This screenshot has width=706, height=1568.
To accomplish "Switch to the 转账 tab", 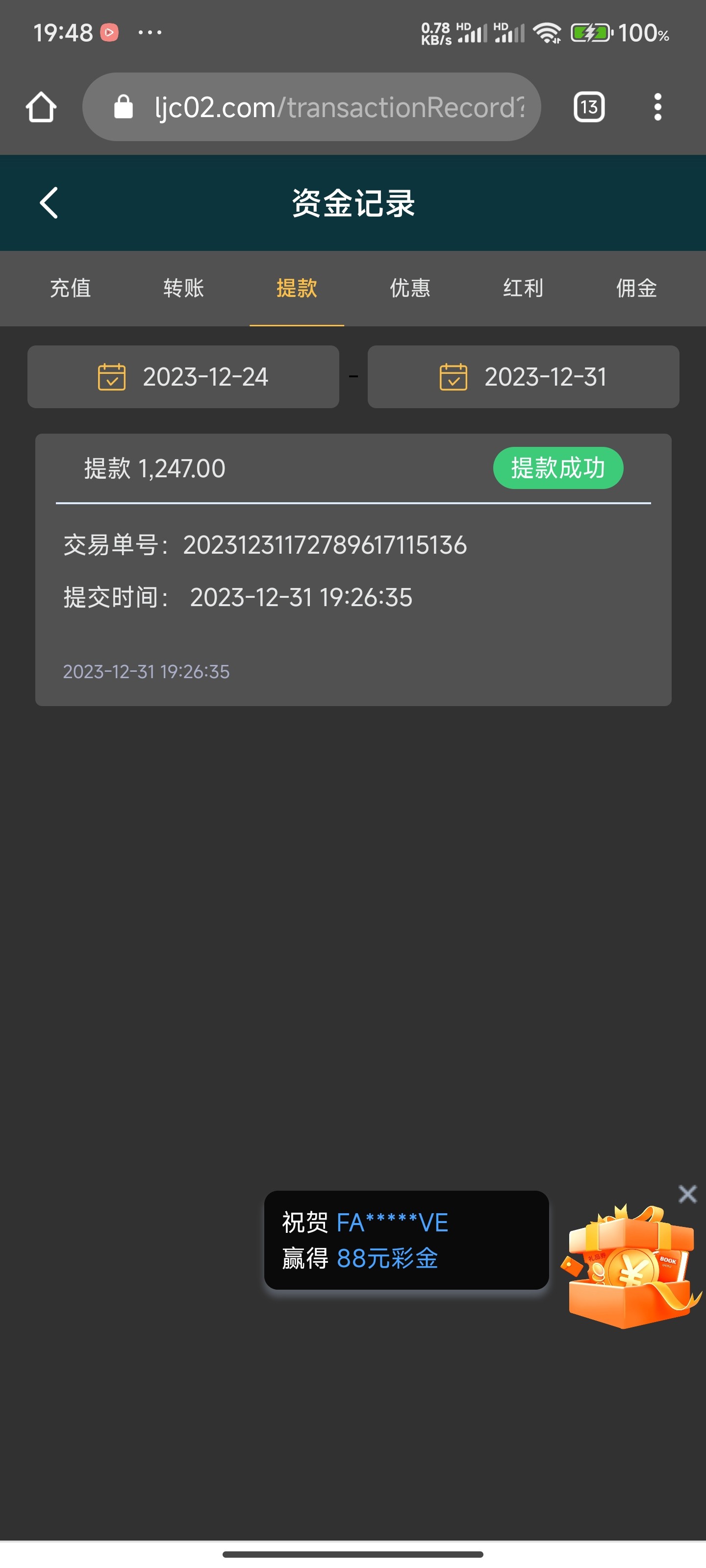I will pos(183,288).
